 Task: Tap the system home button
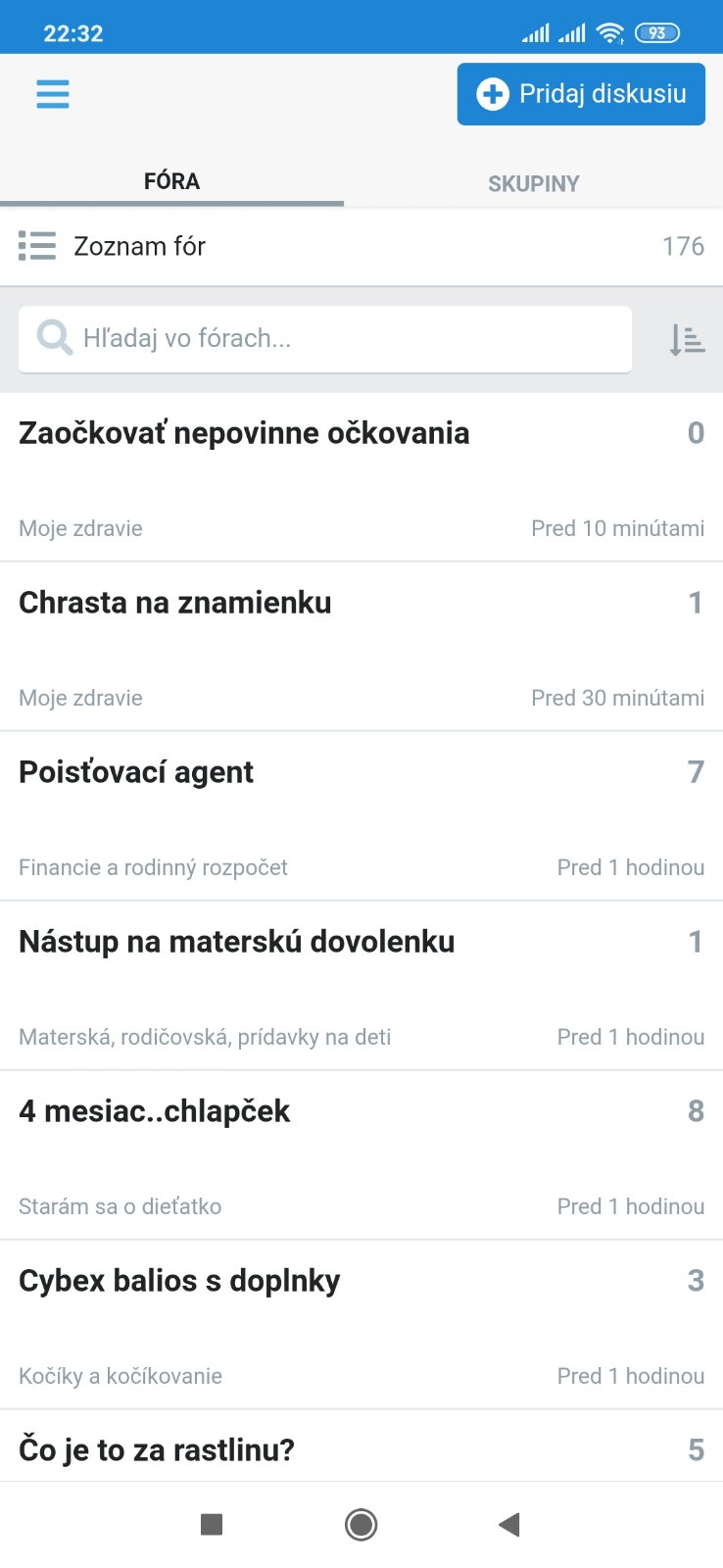tap(361, 1524)
